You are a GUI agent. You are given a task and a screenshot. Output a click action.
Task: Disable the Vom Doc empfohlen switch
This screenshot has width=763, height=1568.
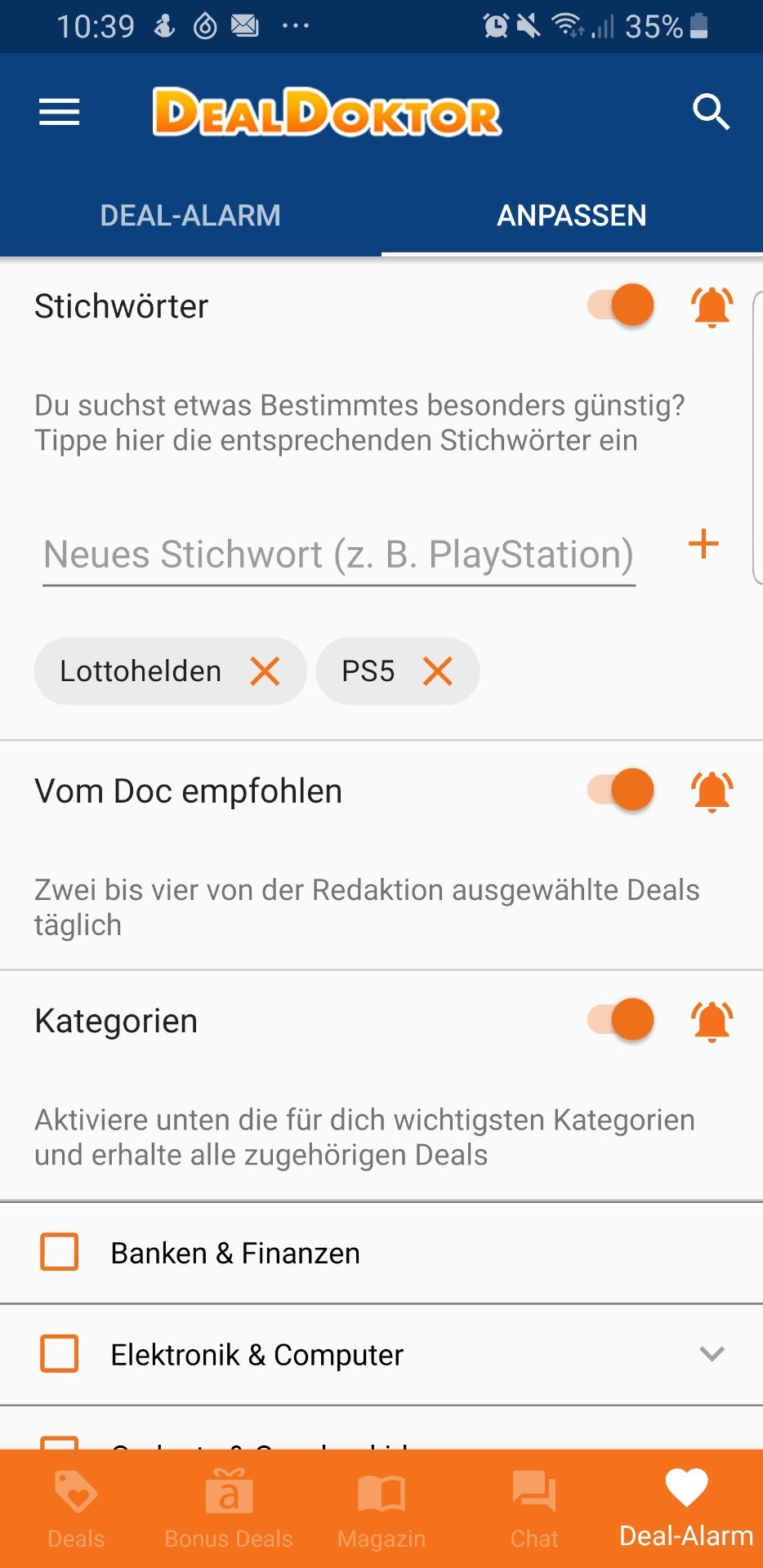(x=621, y=791)
